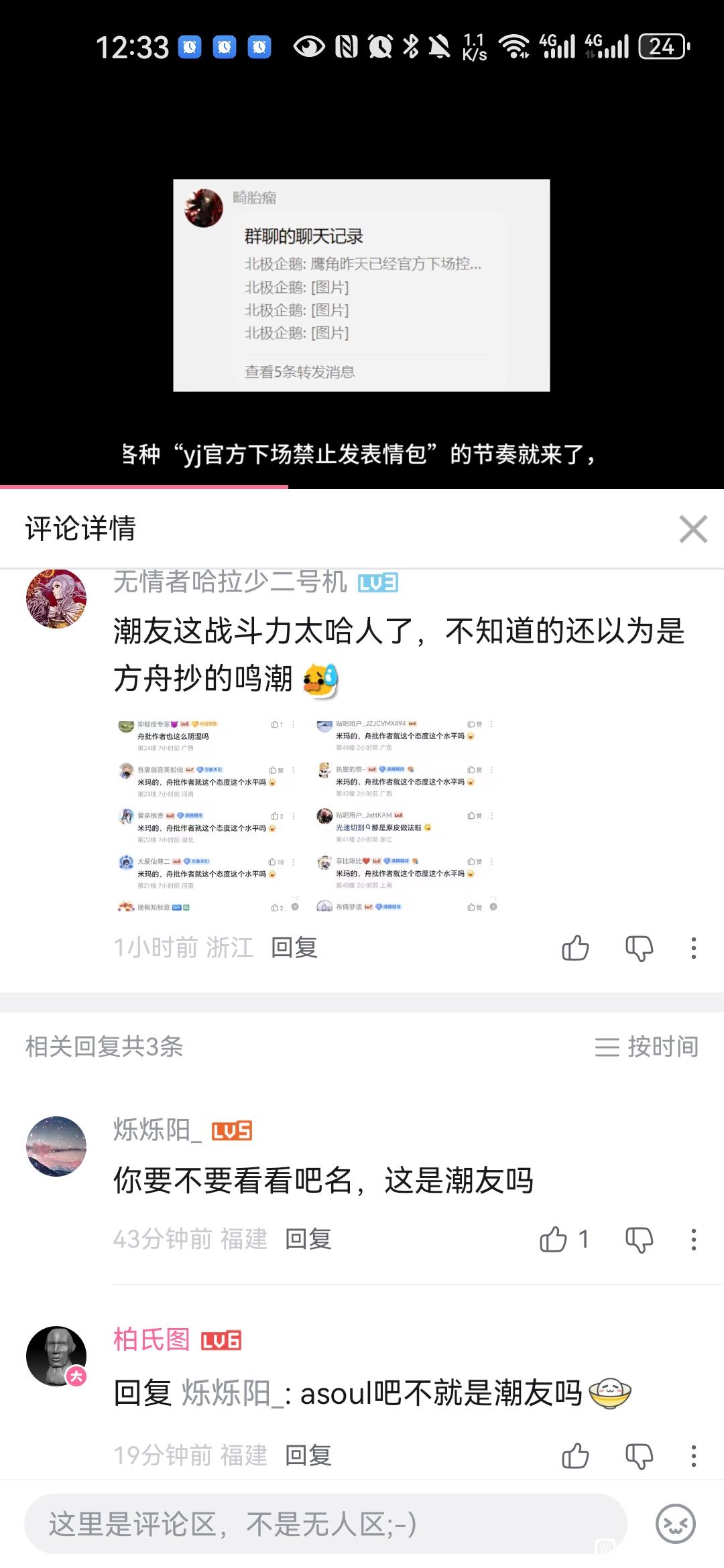
Task: Open more options for 柏氏图's reply
Action: point(693,1455)
